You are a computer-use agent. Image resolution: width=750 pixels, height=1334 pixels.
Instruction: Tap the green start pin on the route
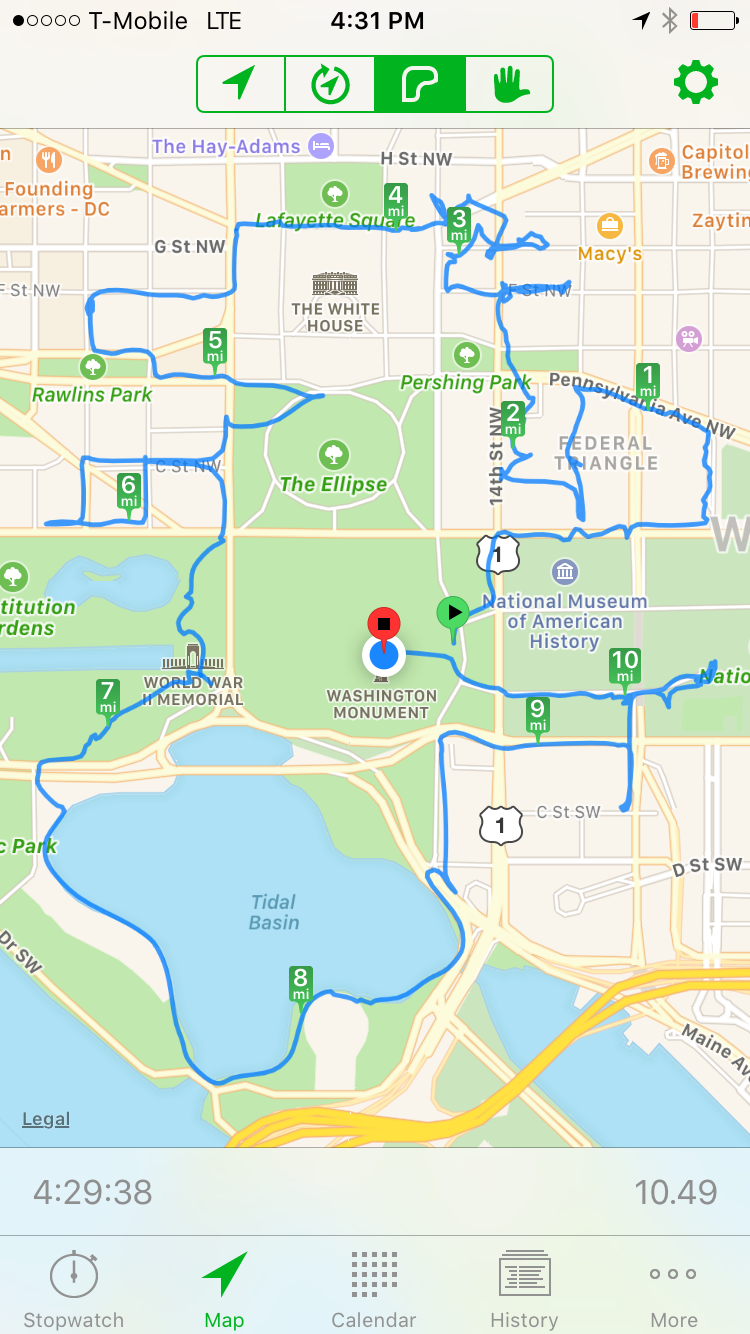tap(453, 613)
